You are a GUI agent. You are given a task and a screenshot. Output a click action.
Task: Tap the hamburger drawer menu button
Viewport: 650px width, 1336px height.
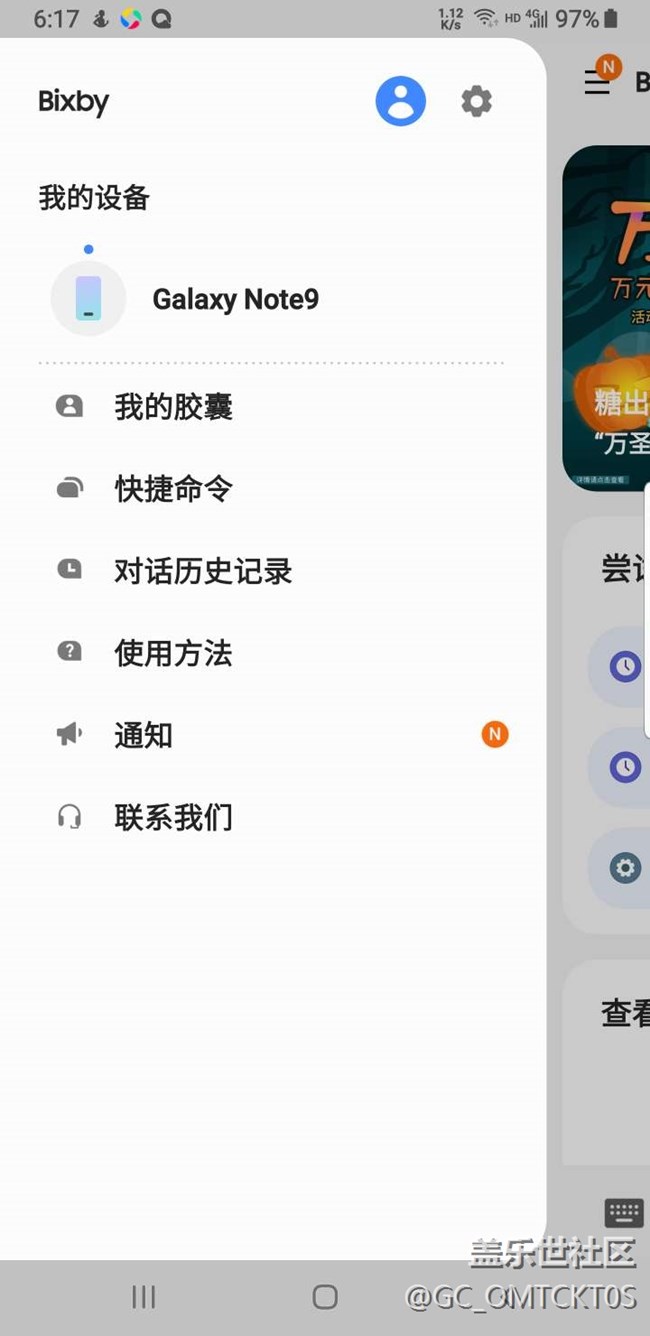coord(598,82)
